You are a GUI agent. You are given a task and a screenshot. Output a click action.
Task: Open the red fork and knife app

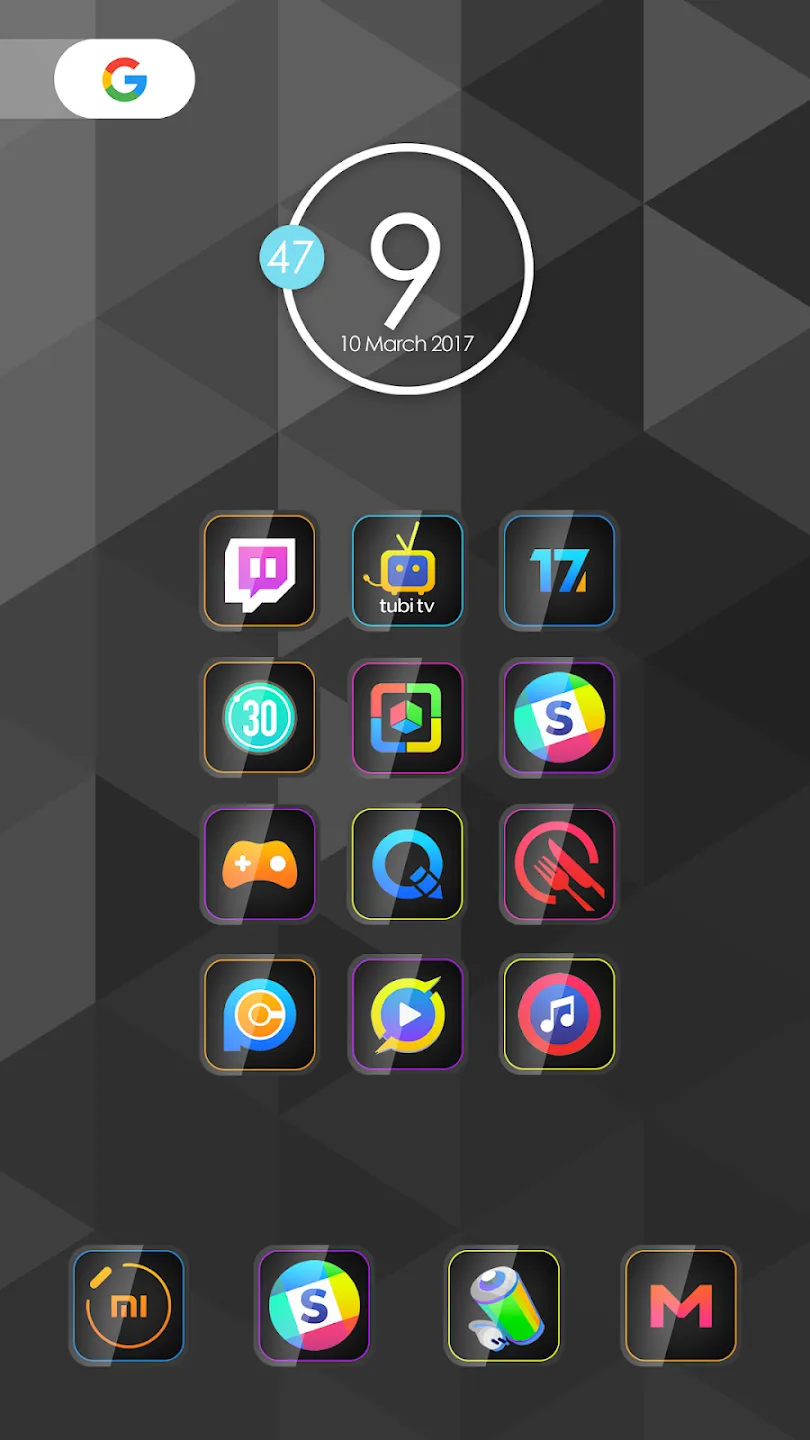coord(559,865)
